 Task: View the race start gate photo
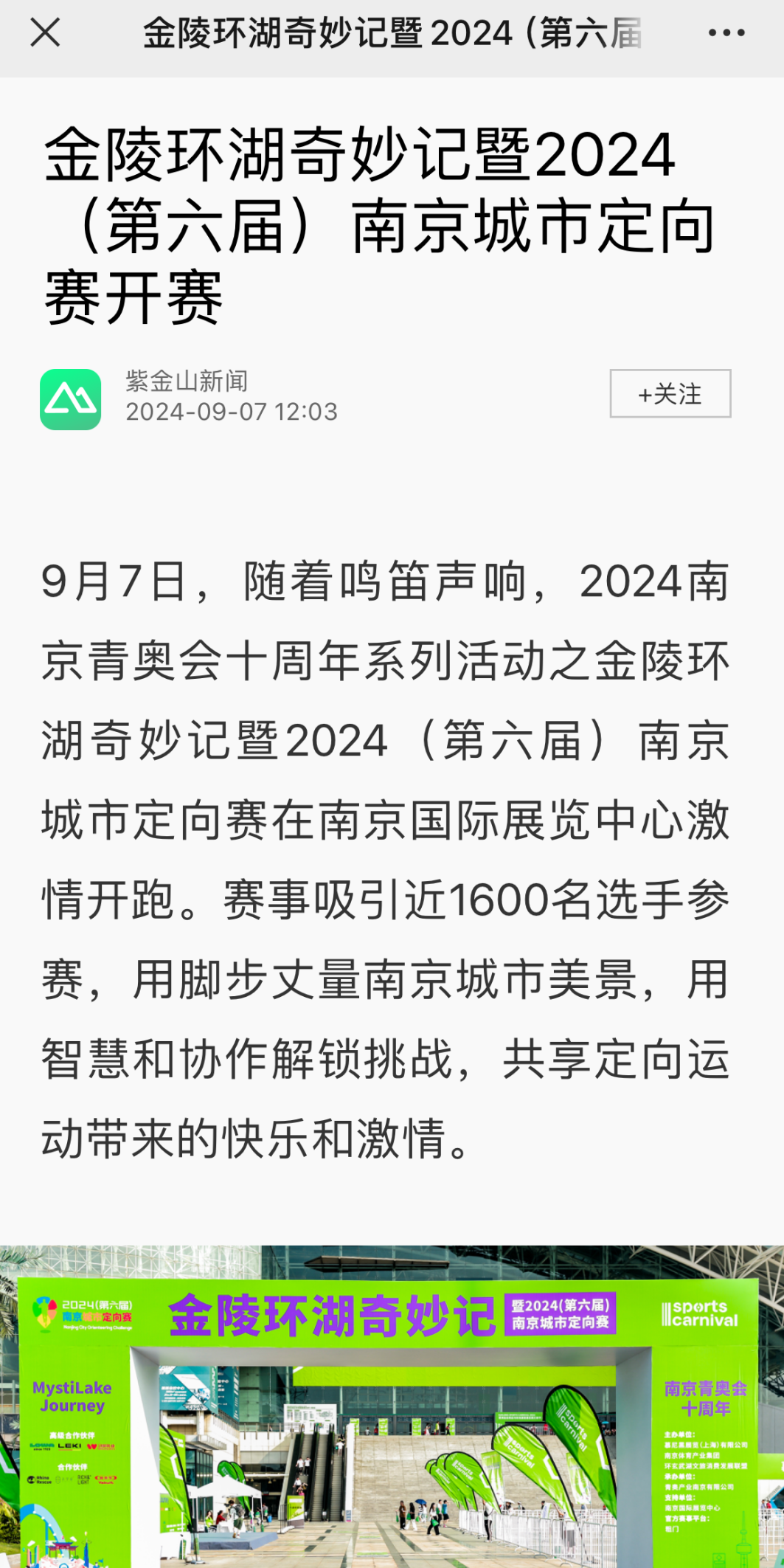click(x=392, y=1406)
